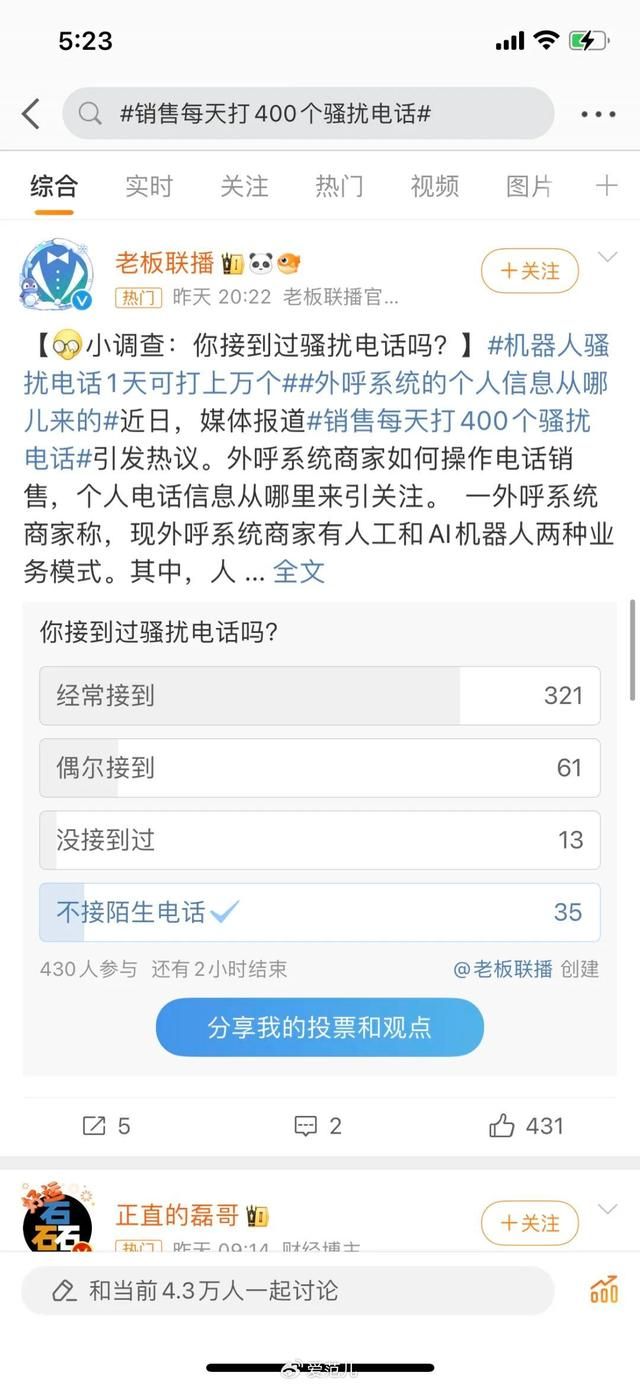Expand the post options chevron for 老板联播
This screenshot has width=640, height=1385.
[607, 258]
